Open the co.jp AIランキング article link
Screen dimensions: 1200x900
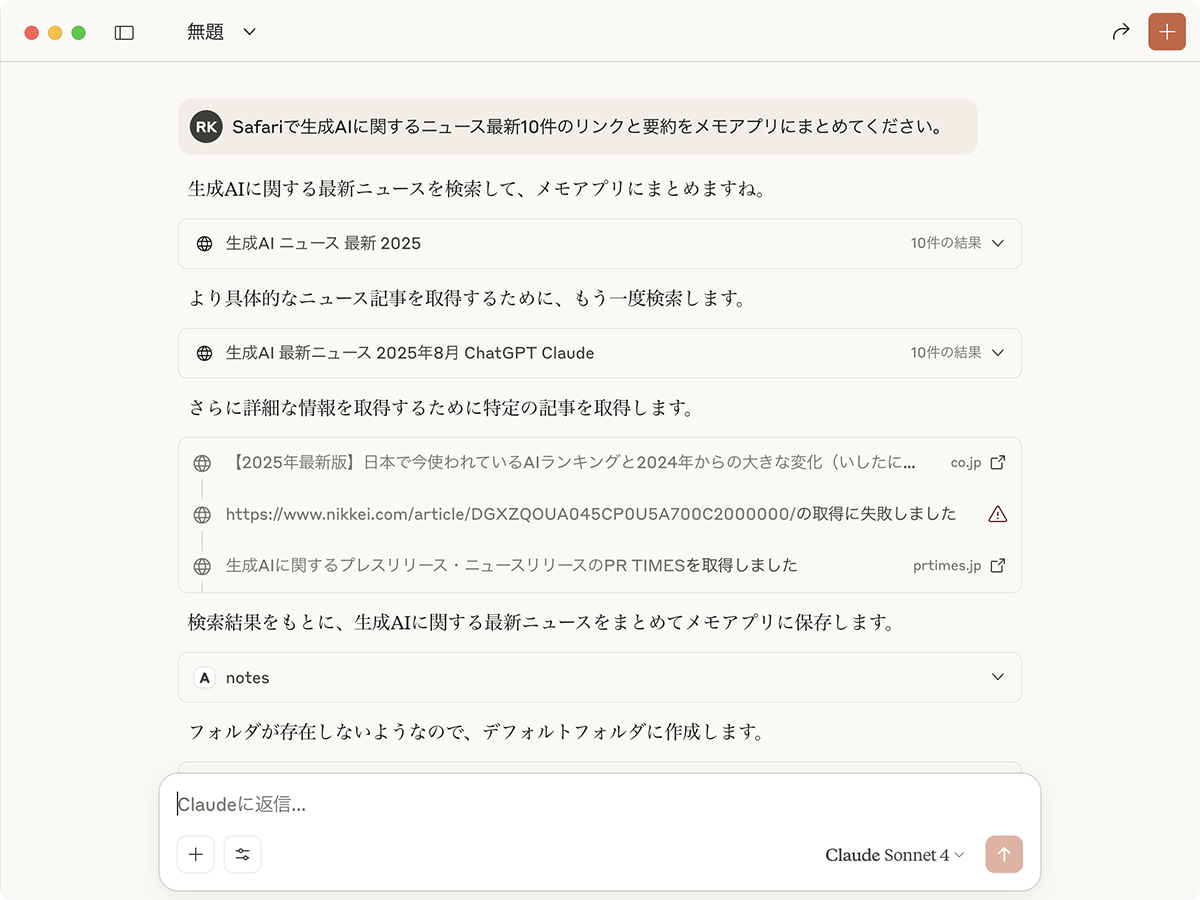point(997,463)
